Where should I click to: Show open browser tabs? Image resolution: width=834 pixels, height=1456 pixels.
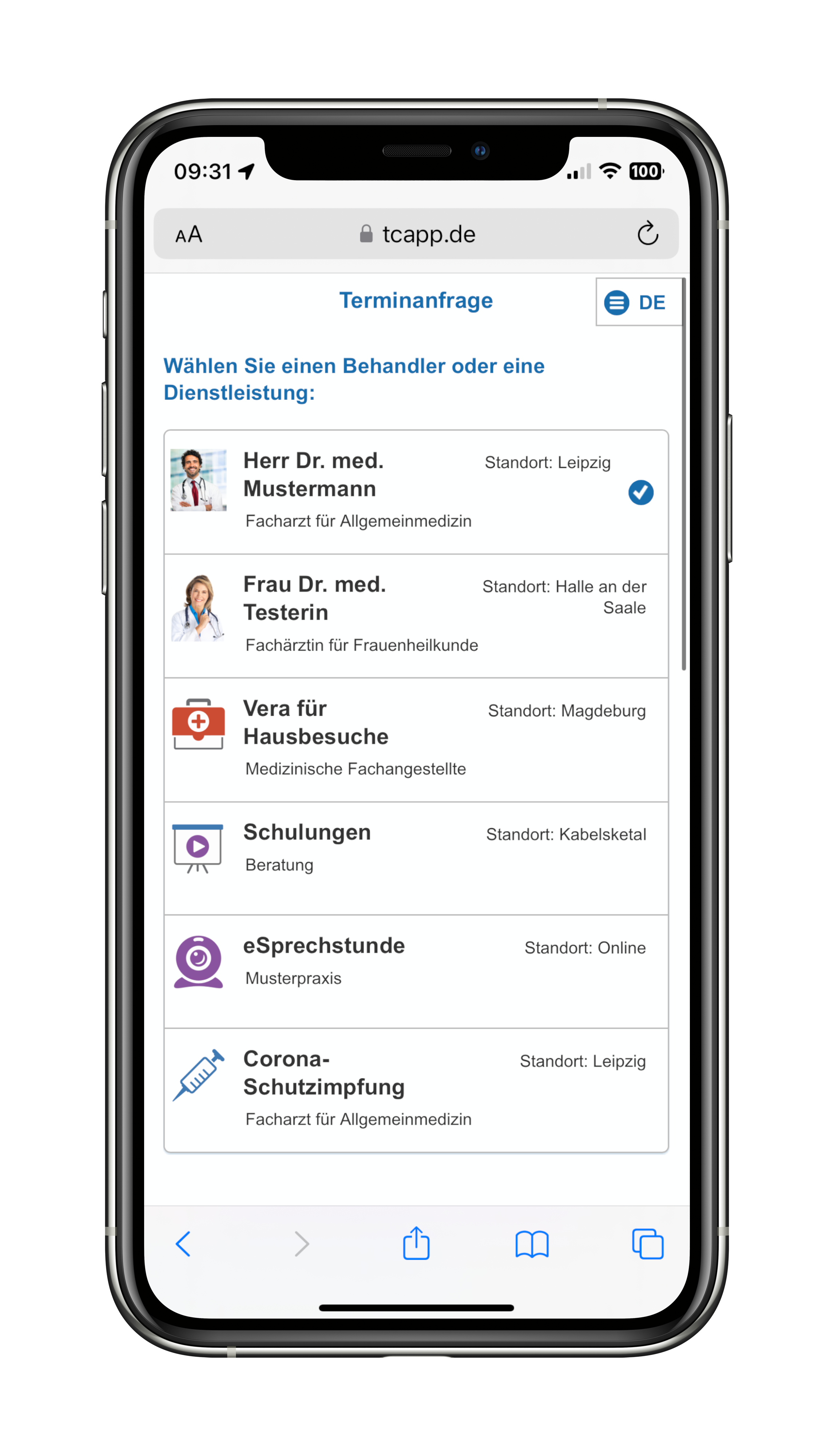[647, 1244]
